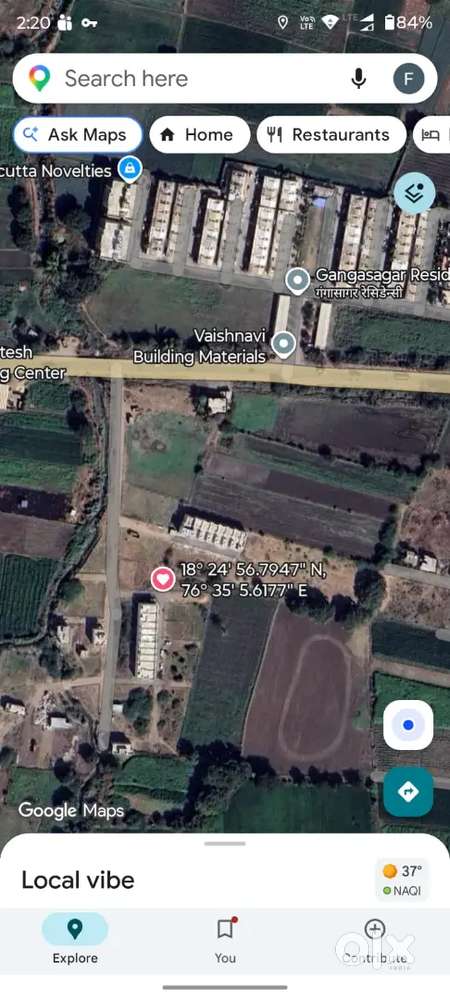
Task: Switch to the You tab
Action: click(225, 940)
